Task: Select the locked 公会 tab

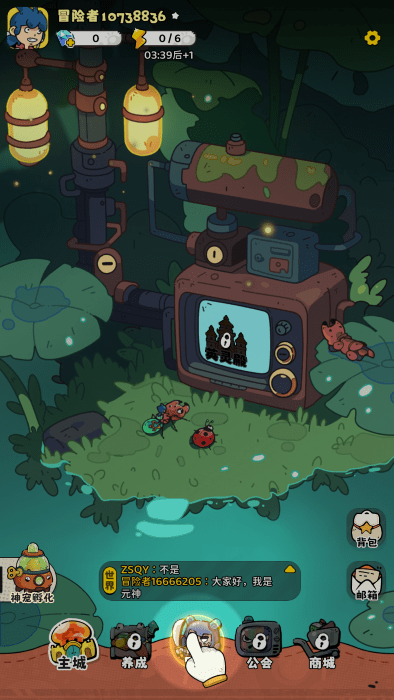Action: (x=259, y=645)
